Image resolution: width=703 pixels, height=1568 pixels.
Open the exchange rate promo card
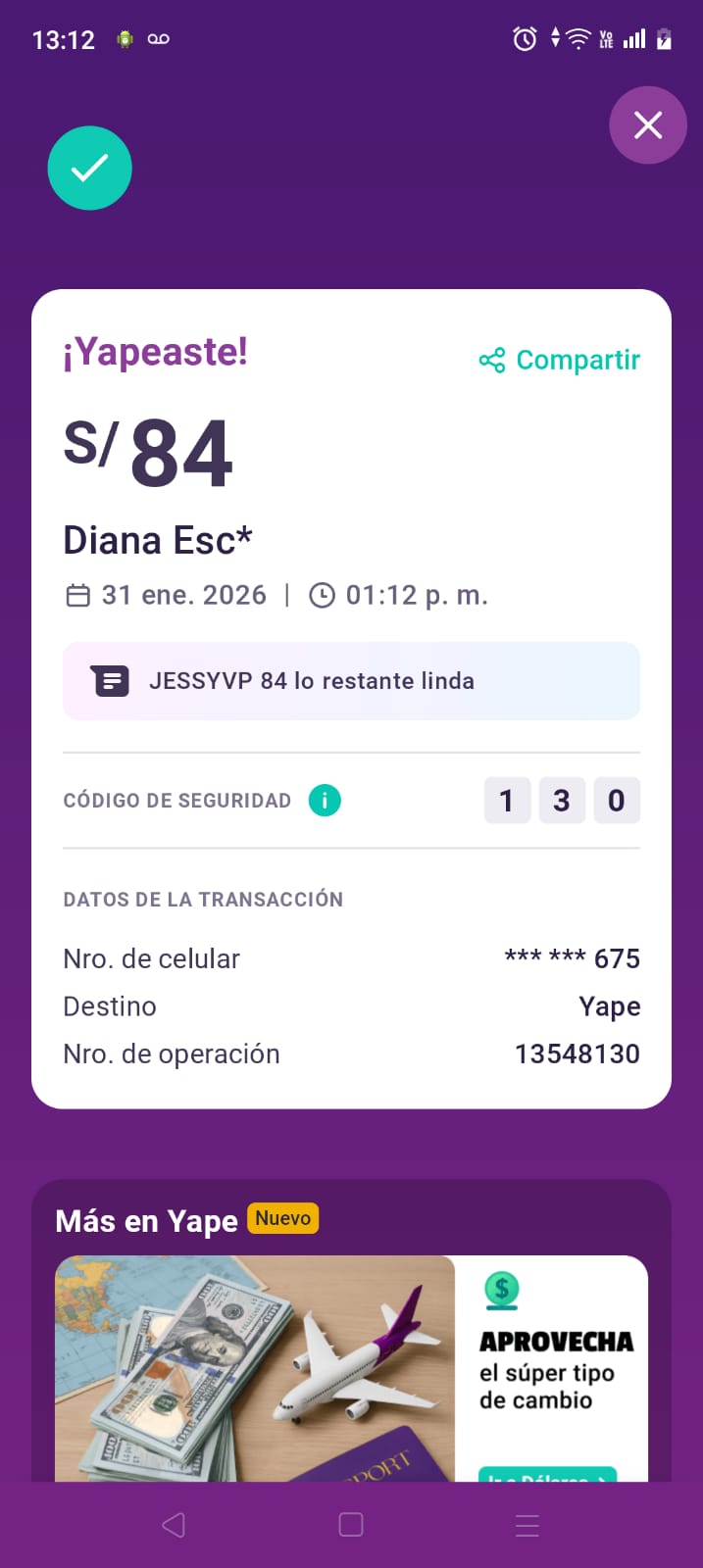(x=351, y=1367)
